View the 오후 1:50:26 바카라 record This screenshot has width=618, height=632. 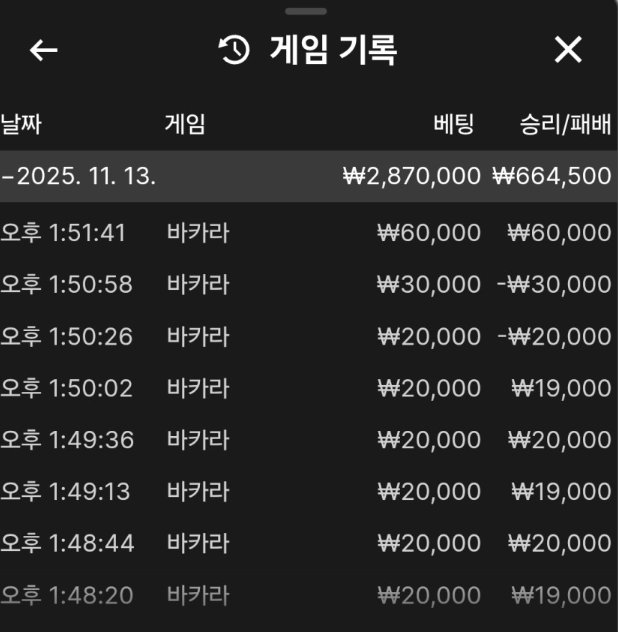coord(308,336)
